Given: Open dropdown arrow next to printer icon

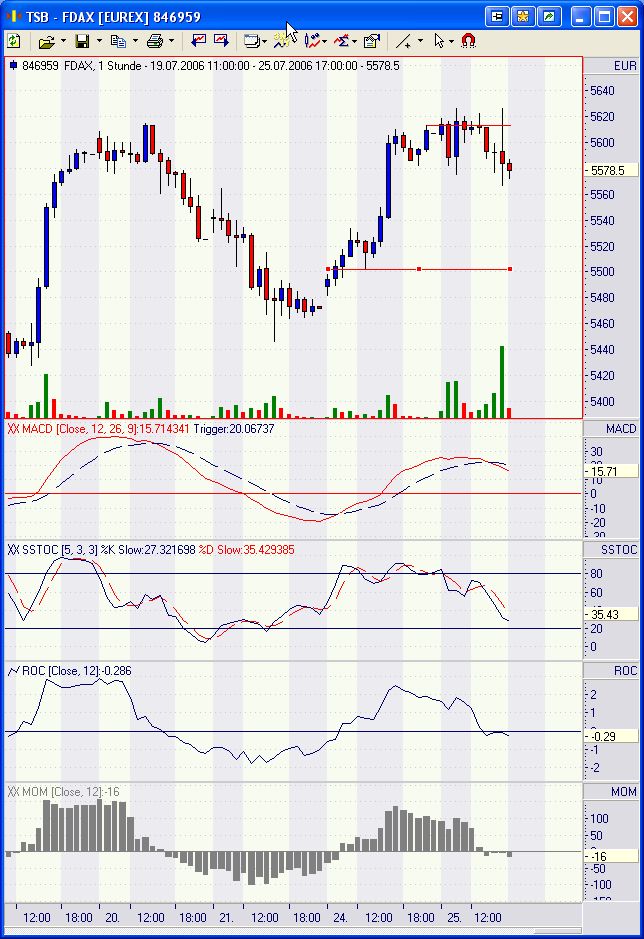Looking at the screenshot, I should point(171,41).
